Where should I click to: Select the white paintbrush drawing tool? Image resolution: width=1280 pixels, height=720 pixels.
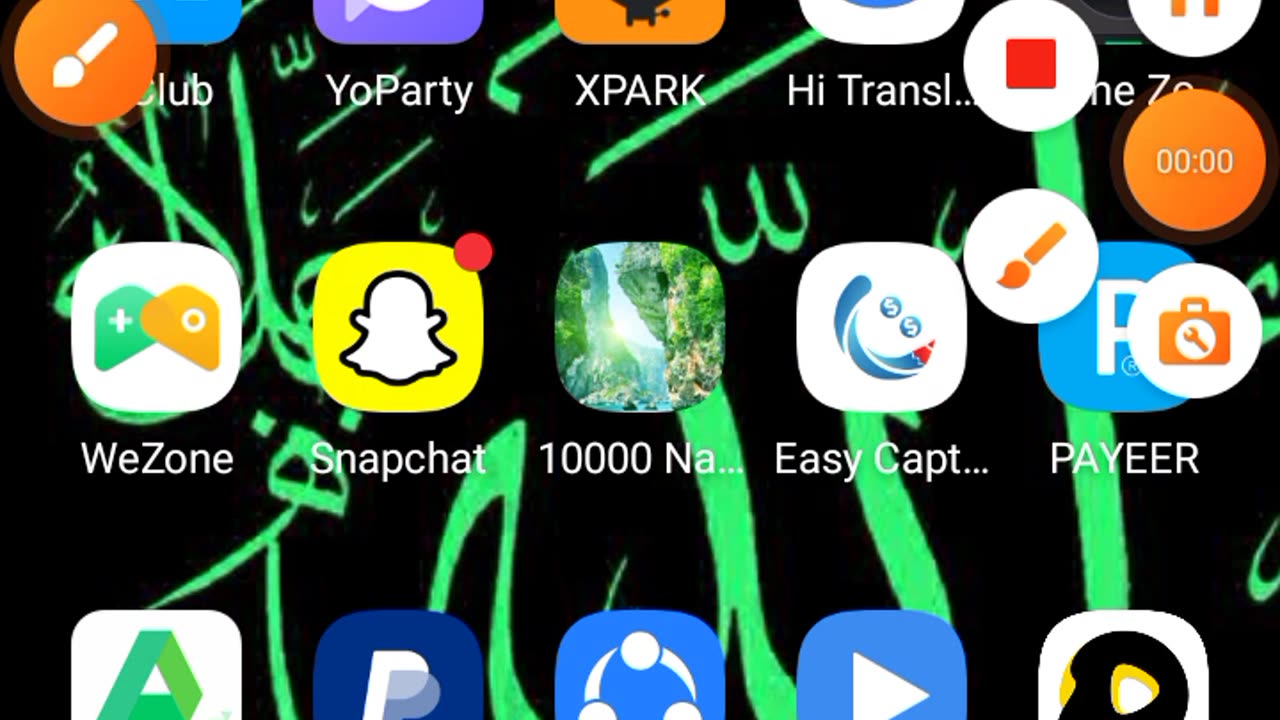(1031, 256)
